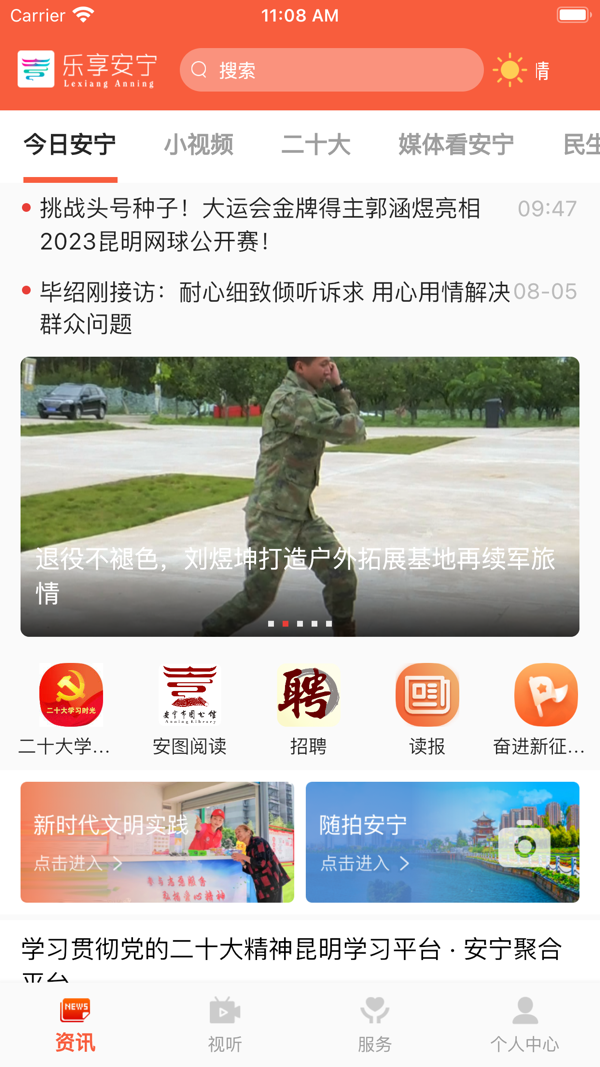This screenshot has height=1067, width=600.
Task: Switch to the 二十大 tab
Action: coord(315,145)
